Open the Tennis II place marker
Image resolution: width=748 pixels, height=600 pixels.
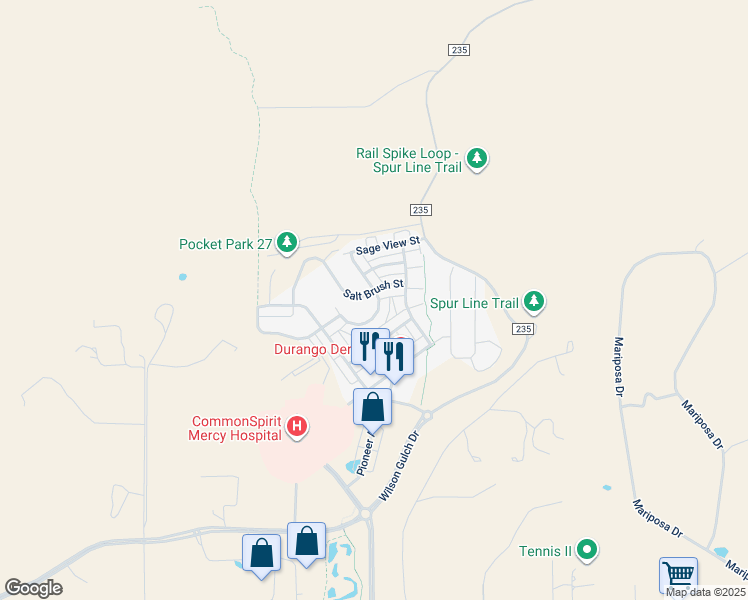588,550
